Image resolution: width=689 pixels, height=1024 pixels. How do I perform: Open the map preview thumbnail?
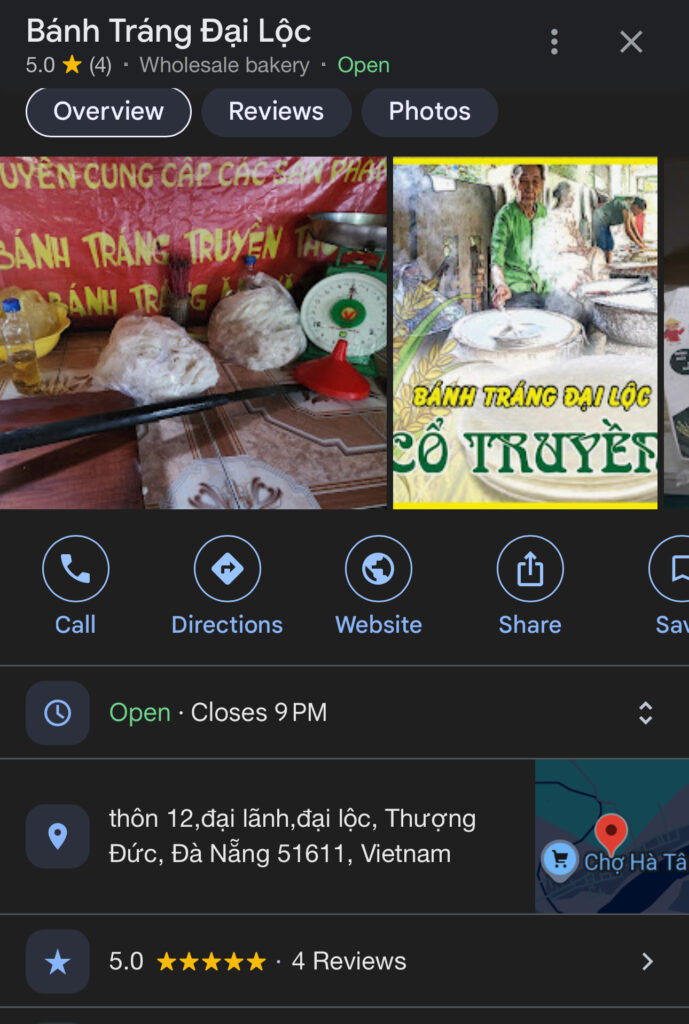[x=611, y=836]
